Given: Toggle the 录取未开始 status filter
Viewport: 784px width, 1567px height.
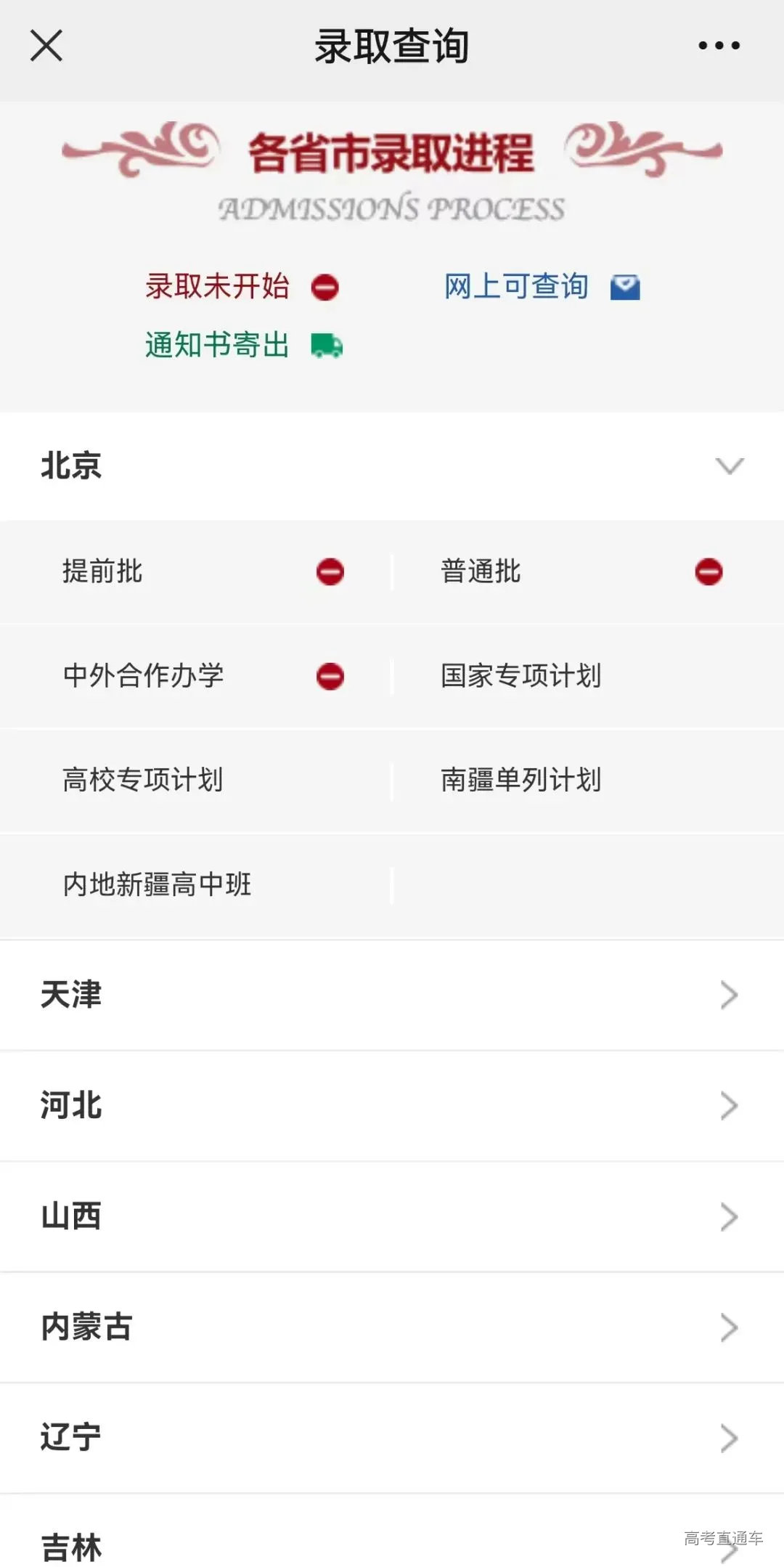Looking at the screenshot, I should (x=216, y=287).
